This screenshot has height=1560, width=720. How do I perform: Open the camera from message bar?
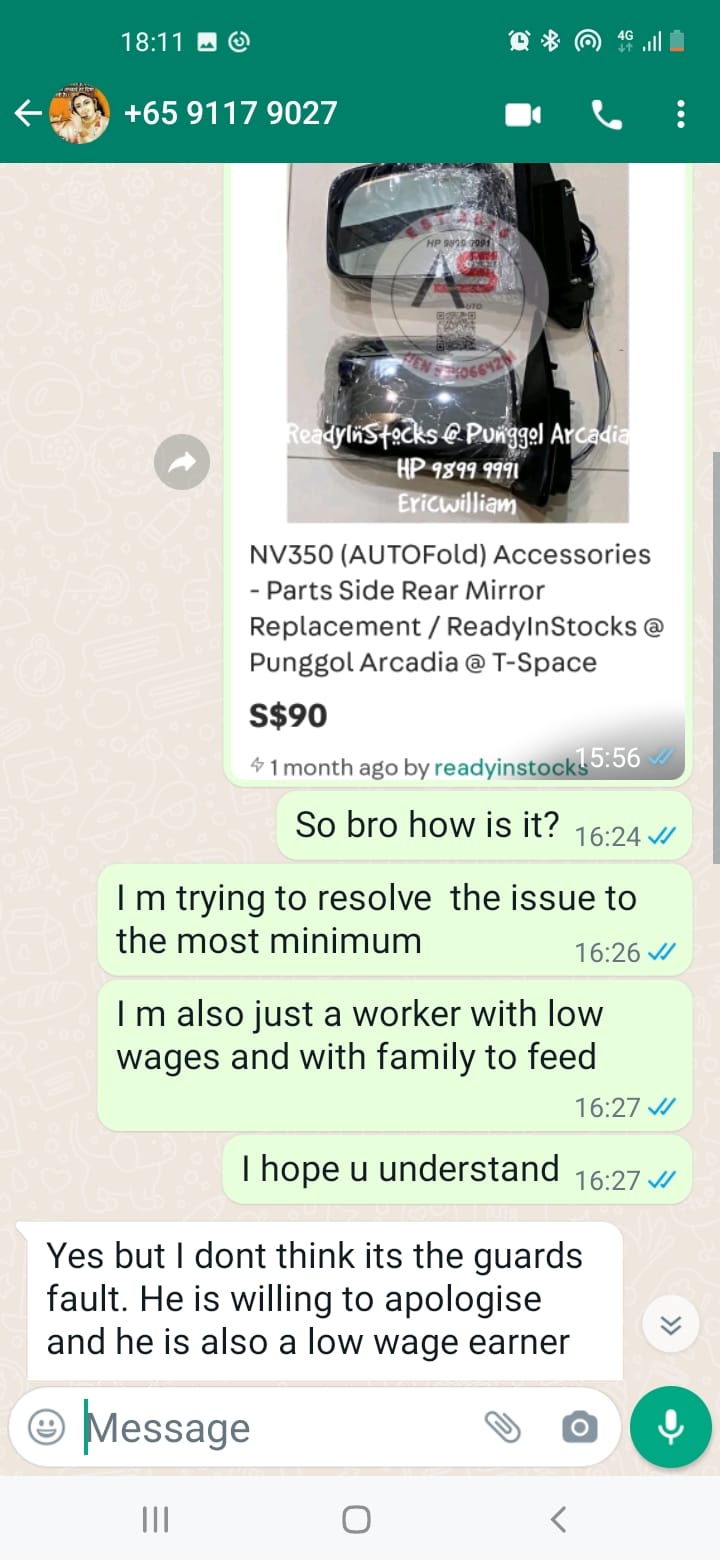click(x=579, y=1427)
